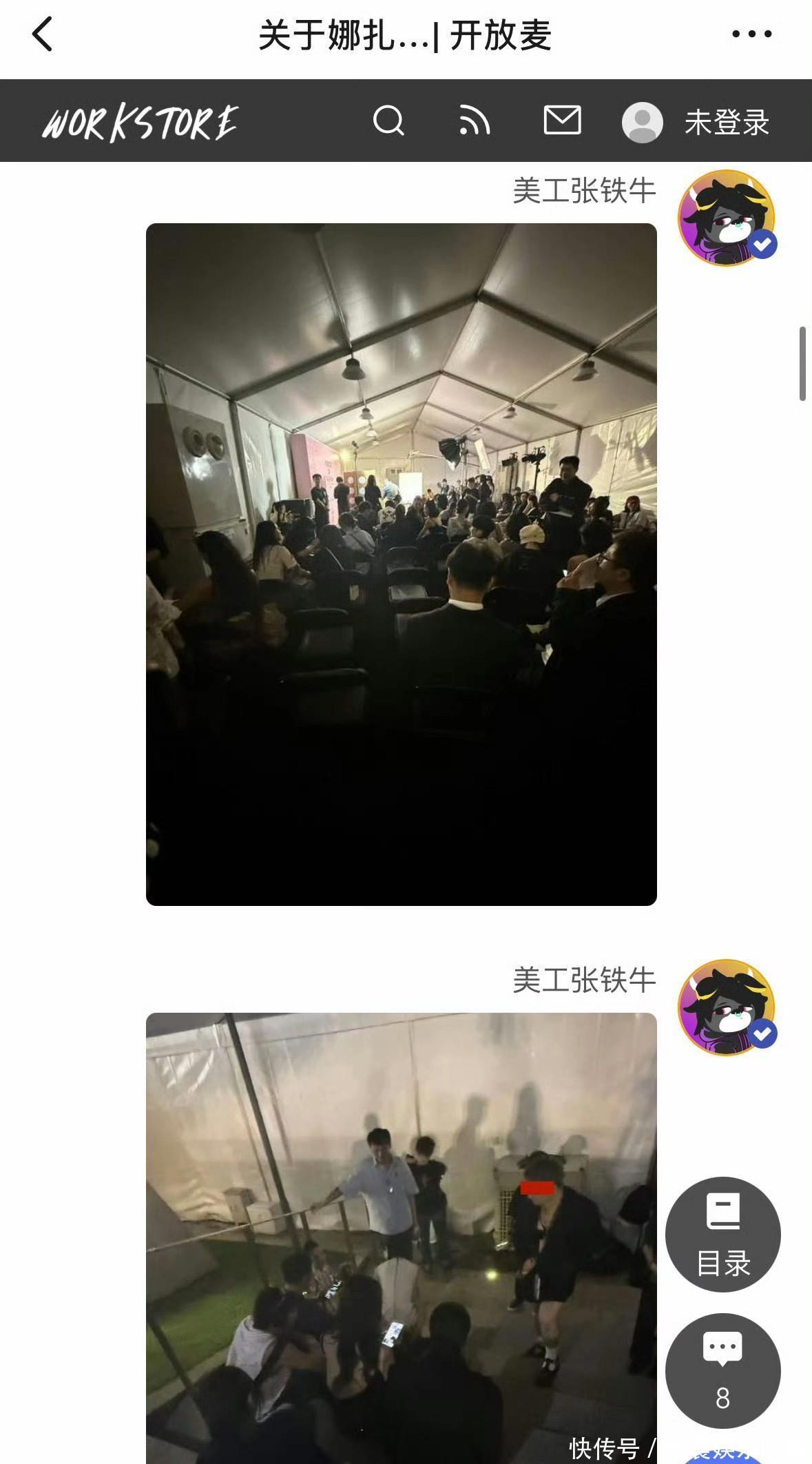The height and width of the screenshot is (1464, 812).
Task: Open the comments button showing 8
Action: (x=722, y=1370)
